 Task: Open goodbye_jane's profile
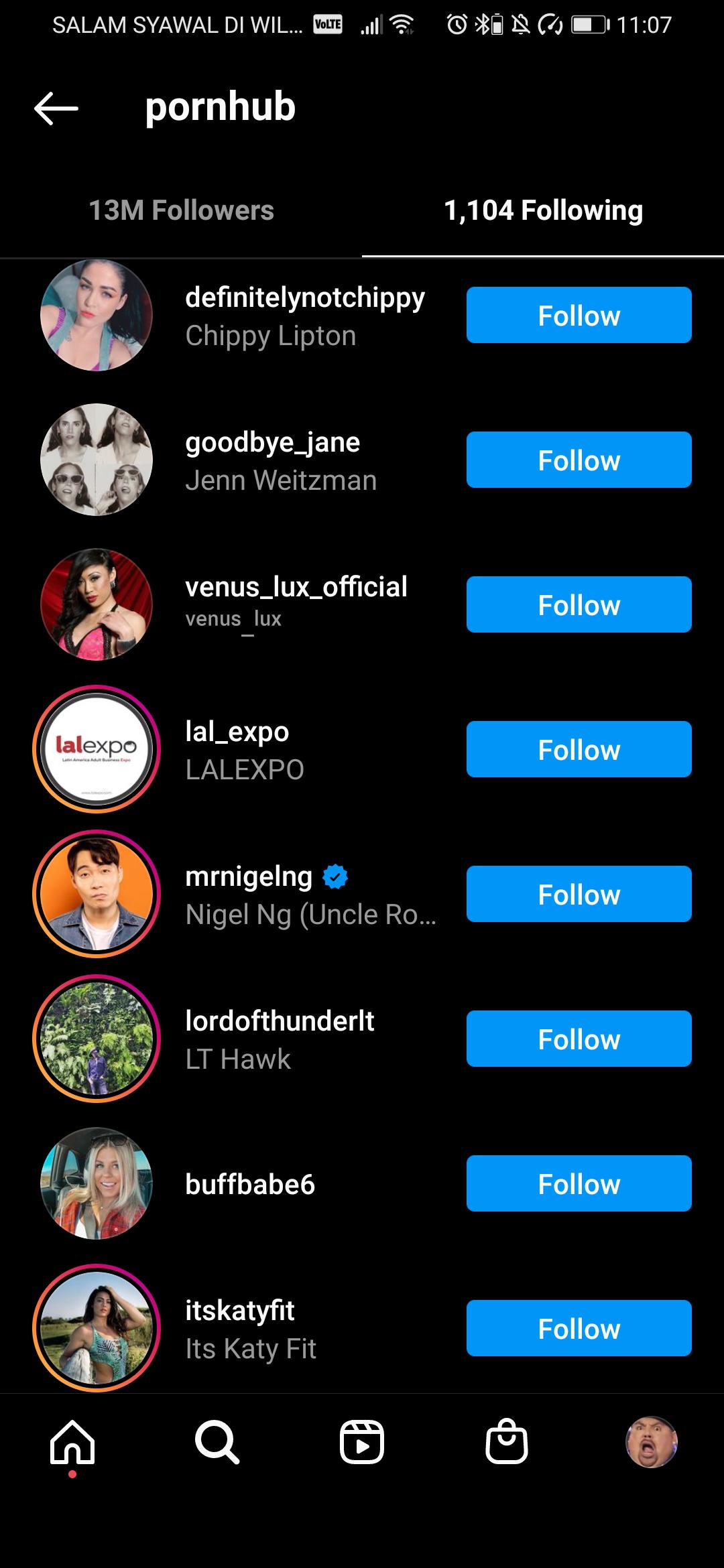[272, 443]
